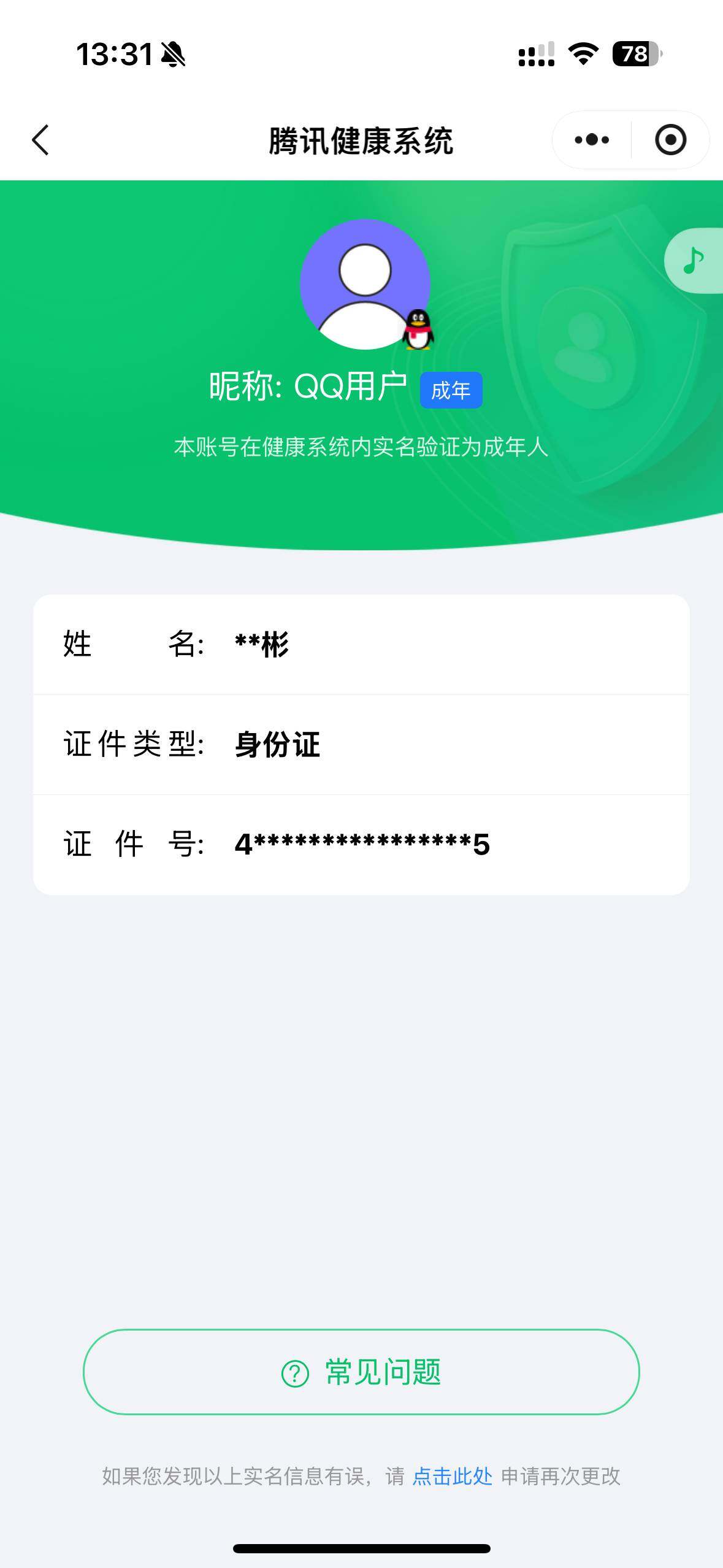Tap the floating music note button

pos(694,261)
